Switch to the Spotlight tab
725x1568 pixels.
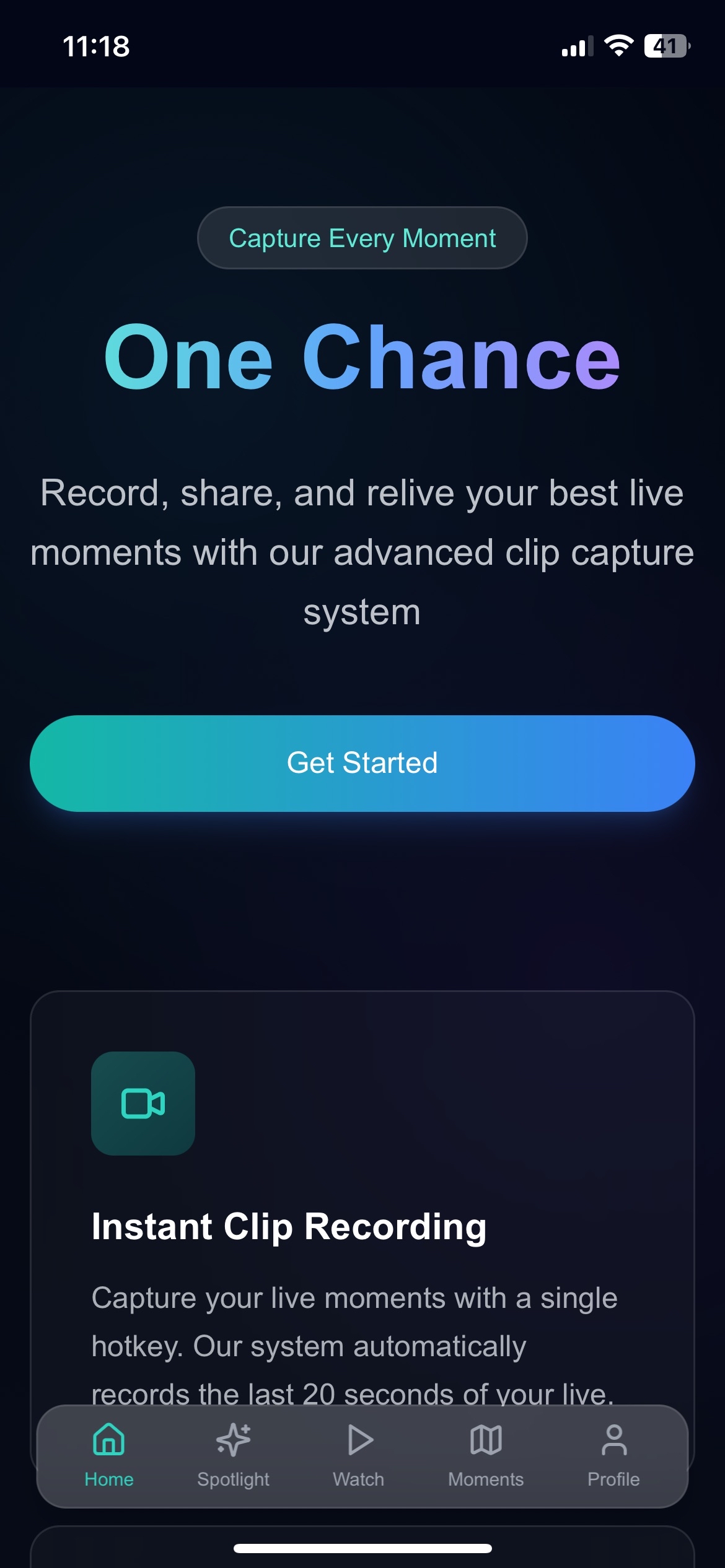(x=233, y=1455)
